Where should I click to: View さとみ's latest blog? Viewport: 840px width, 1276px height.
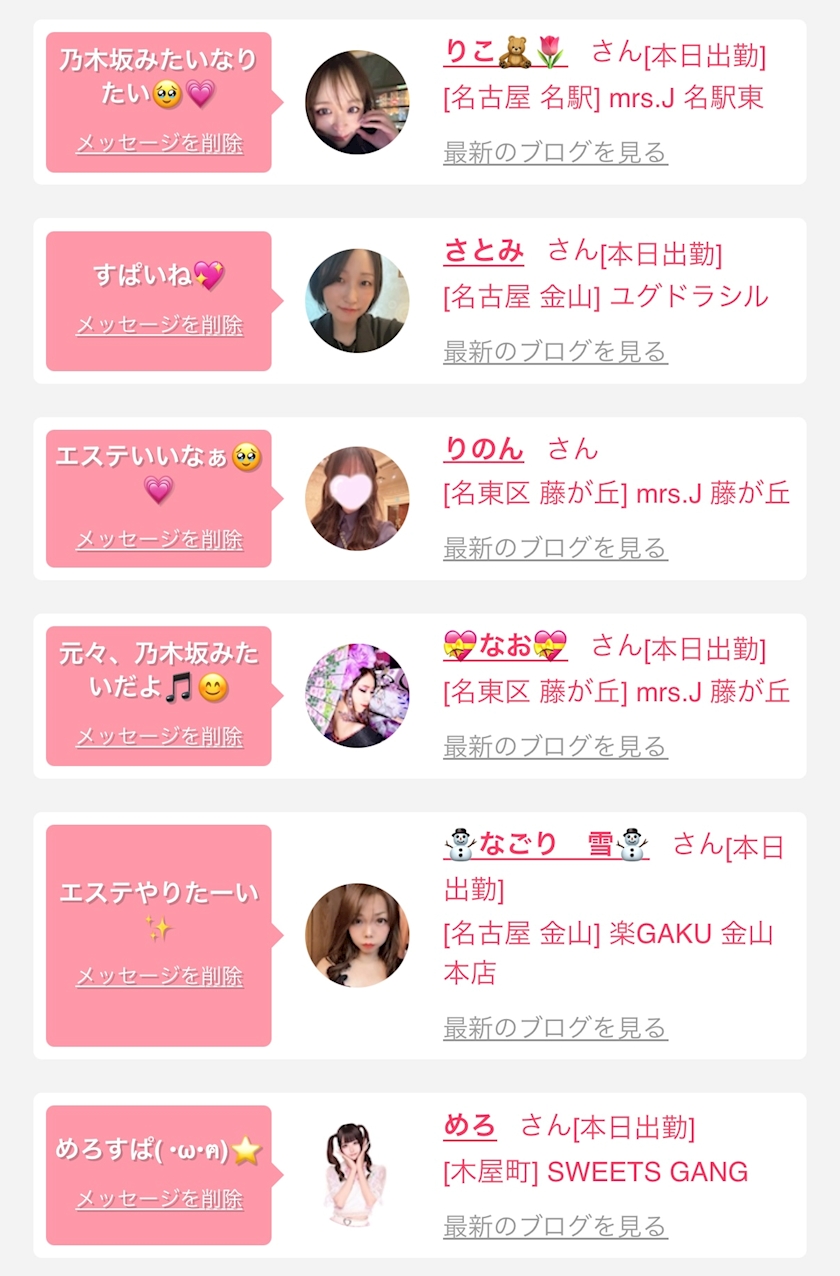555,352
